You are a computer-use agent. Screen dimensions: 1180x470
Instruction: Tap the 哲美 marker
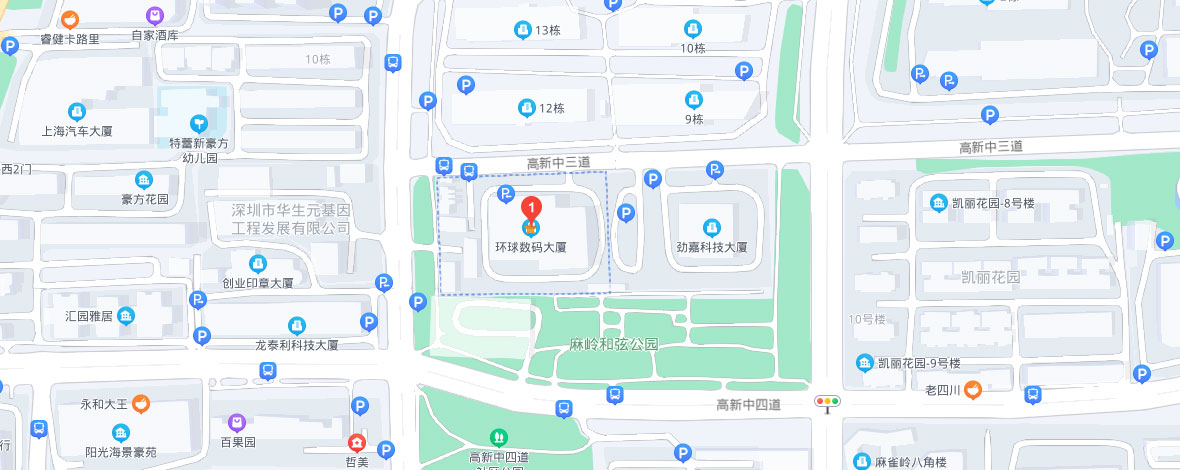[356, 443]
